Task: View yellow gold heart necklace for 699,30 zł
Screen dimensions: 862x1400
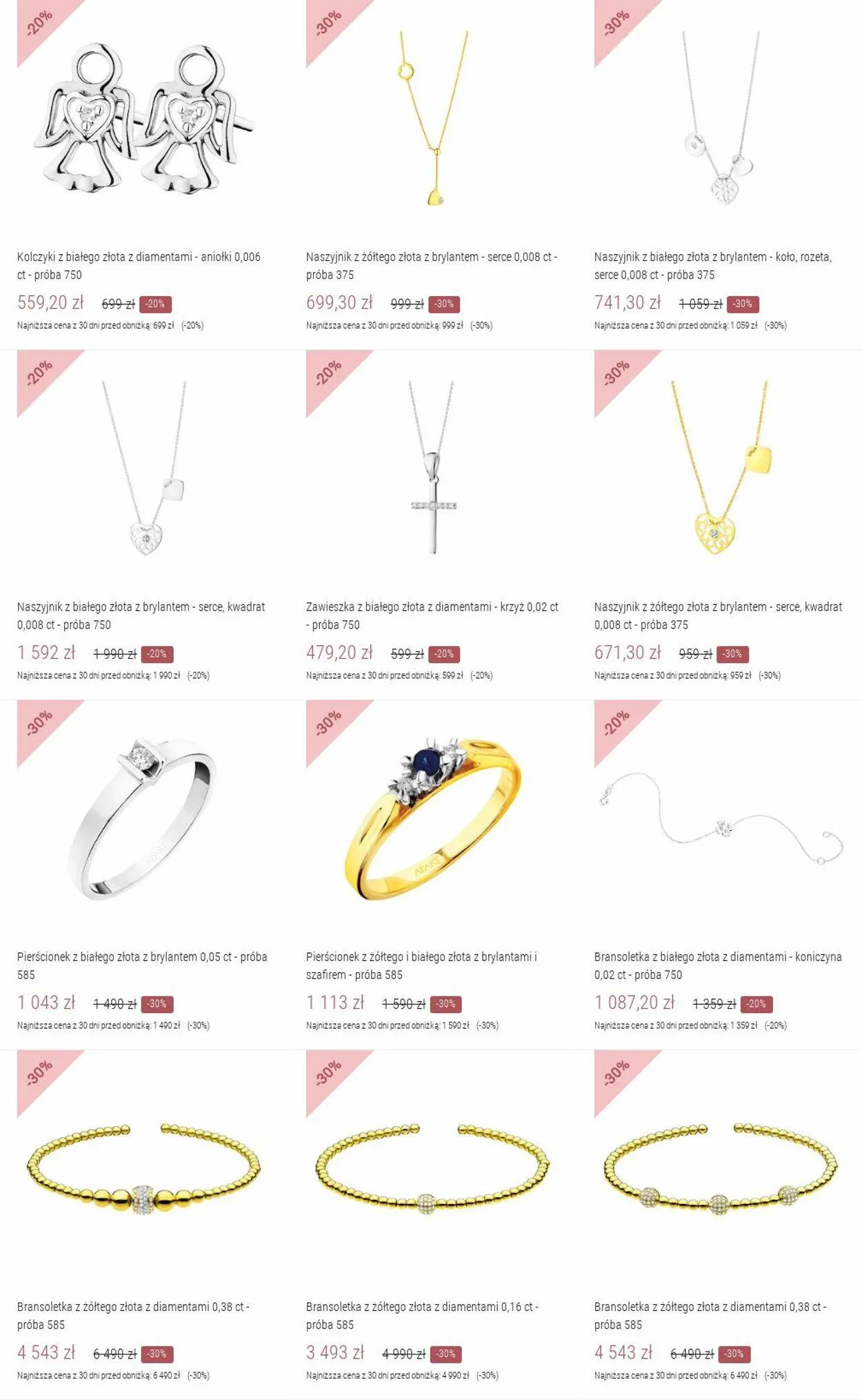Action: pos(432,266)
